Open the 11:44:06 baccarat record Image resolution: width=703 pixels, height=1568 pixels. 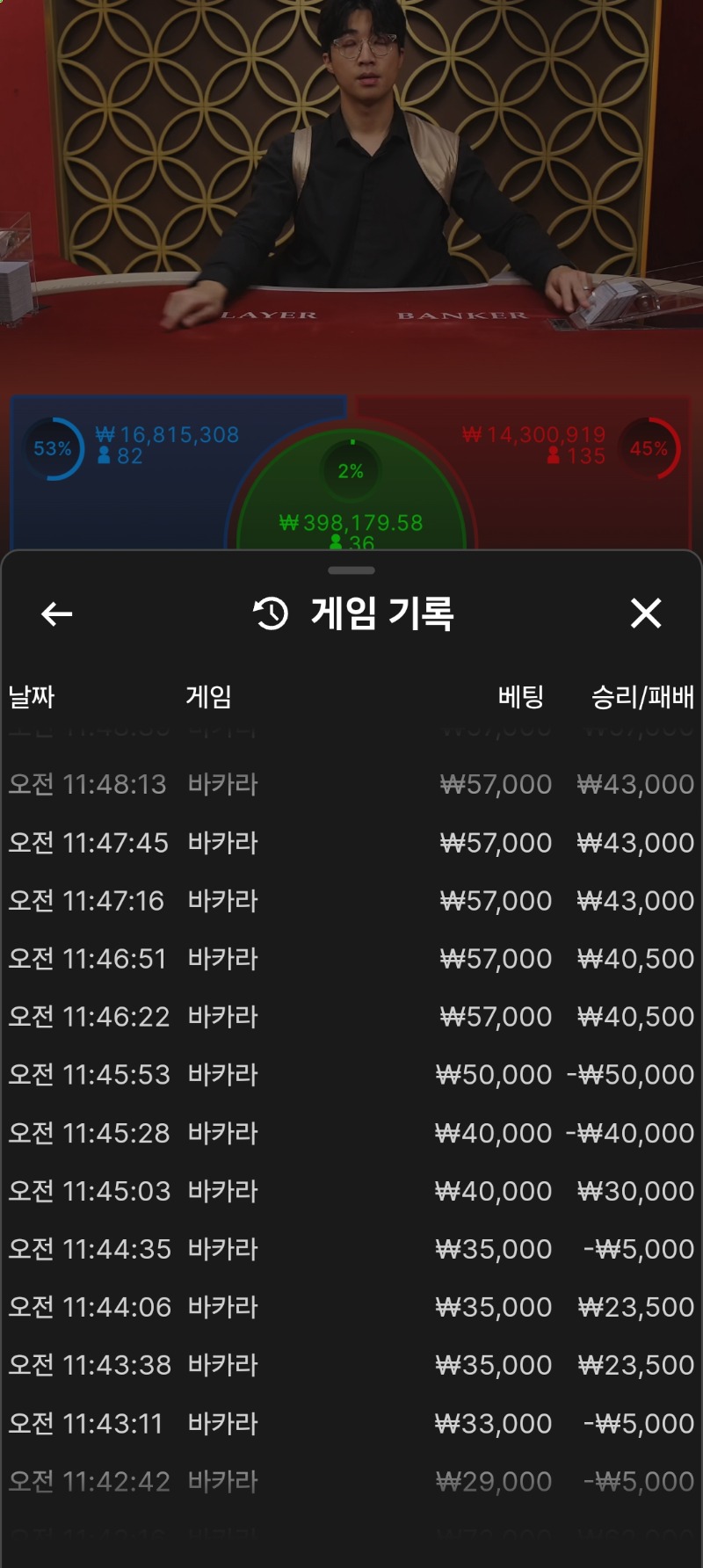pyautogui.click(x=351, y=1307)
